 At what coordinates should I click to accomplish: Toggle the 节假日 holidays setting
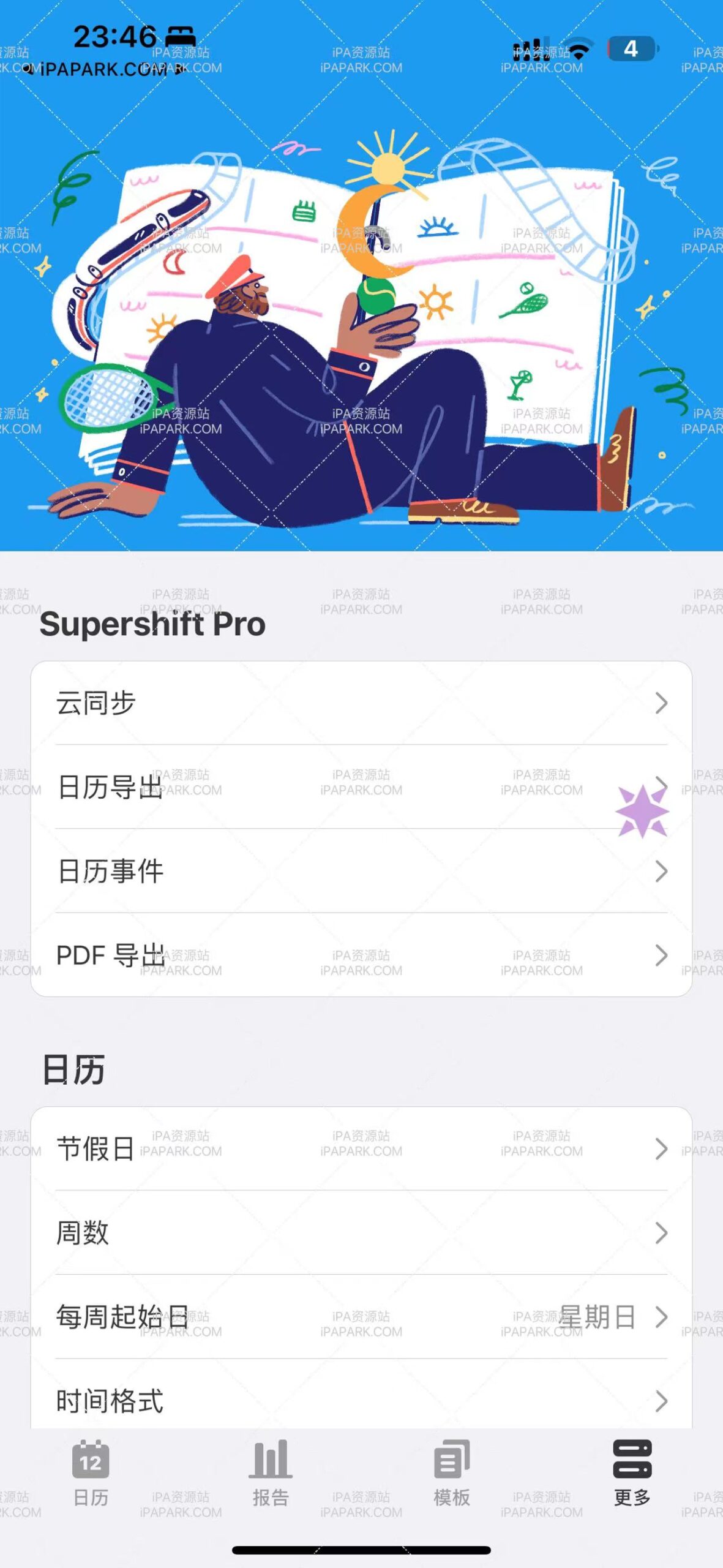361,1148
